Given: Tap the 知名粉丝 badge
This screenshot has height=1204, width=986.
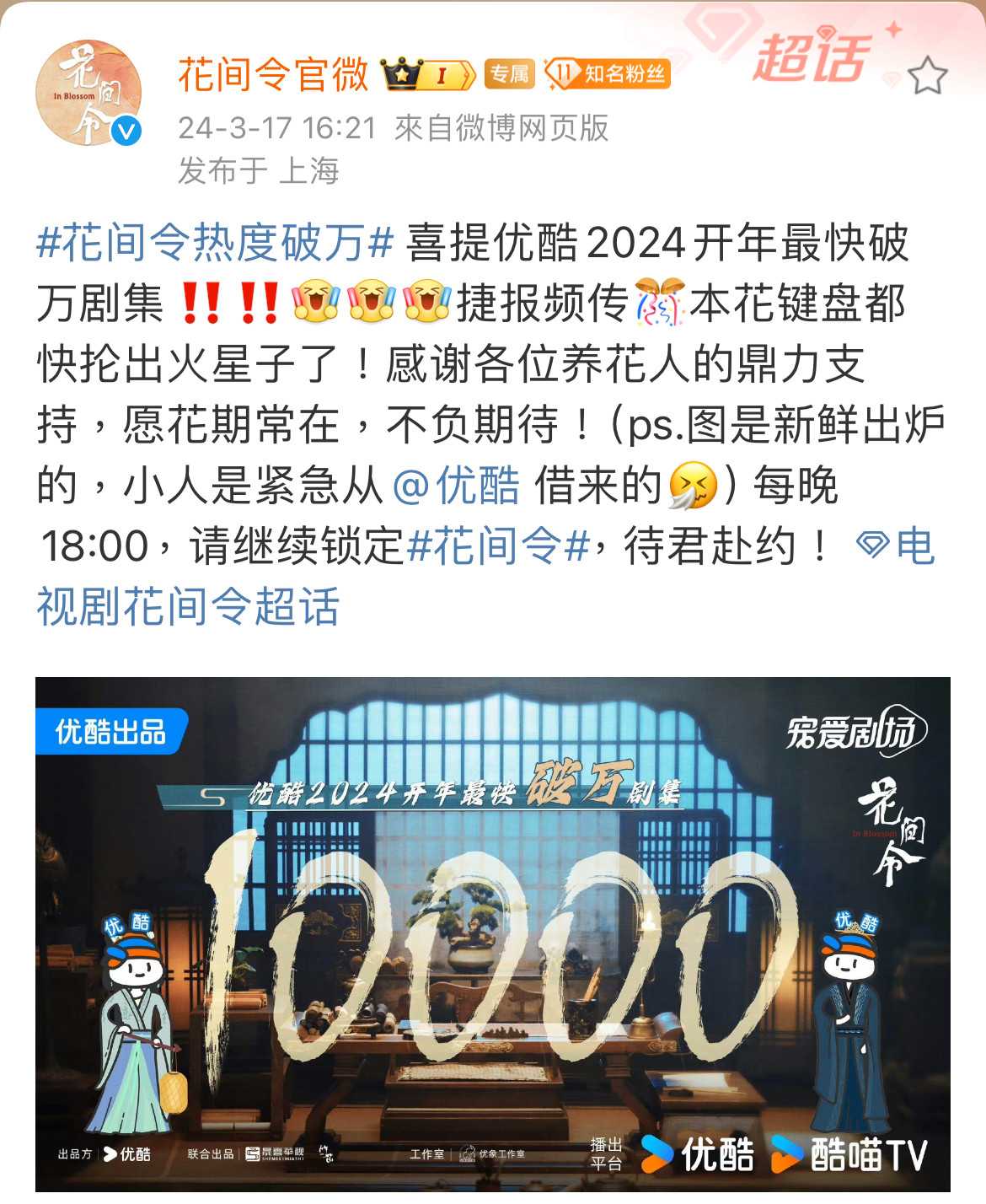Looking at the screenshot, I should point(608,74).
